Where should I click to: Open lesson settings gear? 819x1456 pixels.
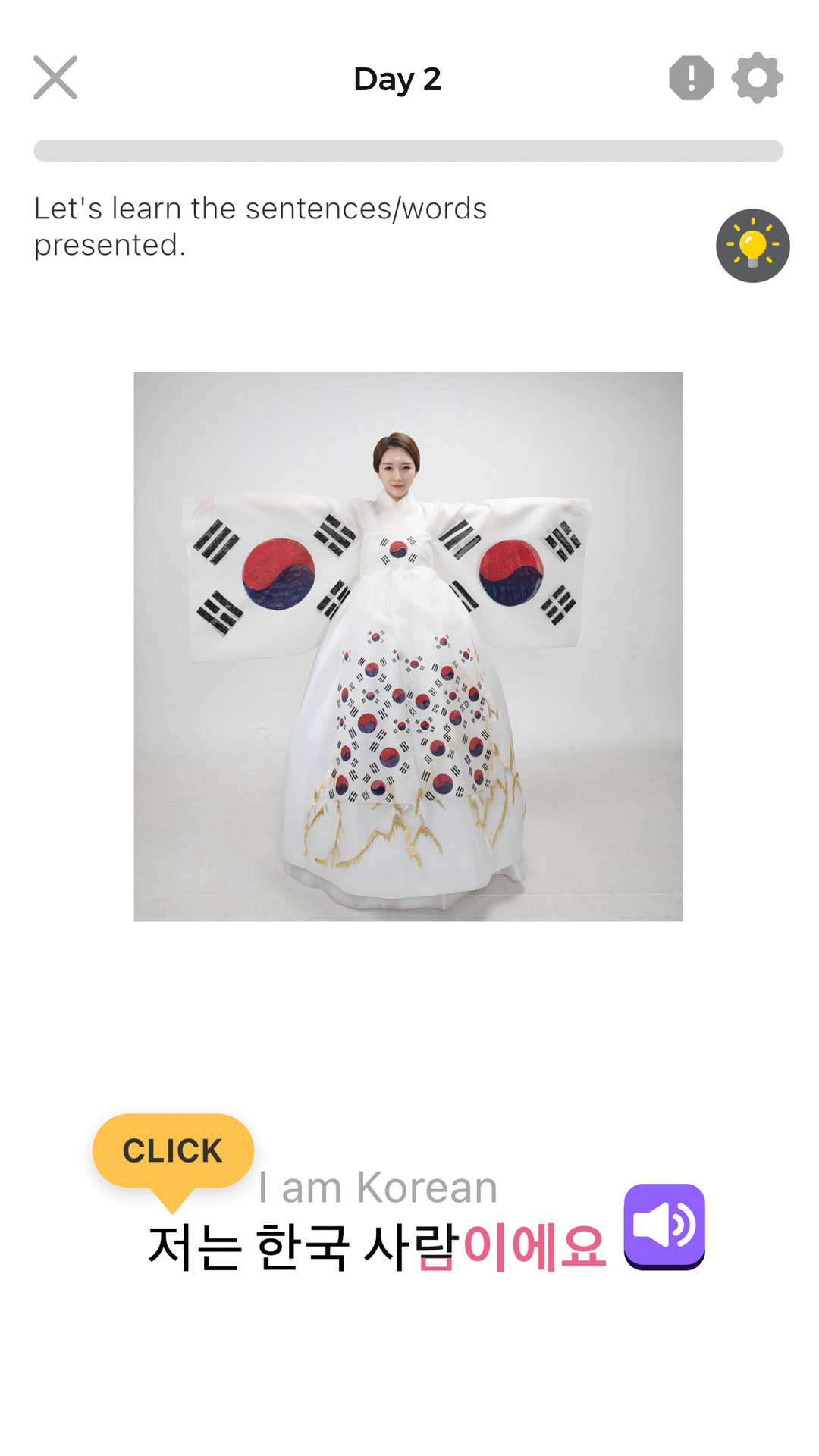coord(757,78)
